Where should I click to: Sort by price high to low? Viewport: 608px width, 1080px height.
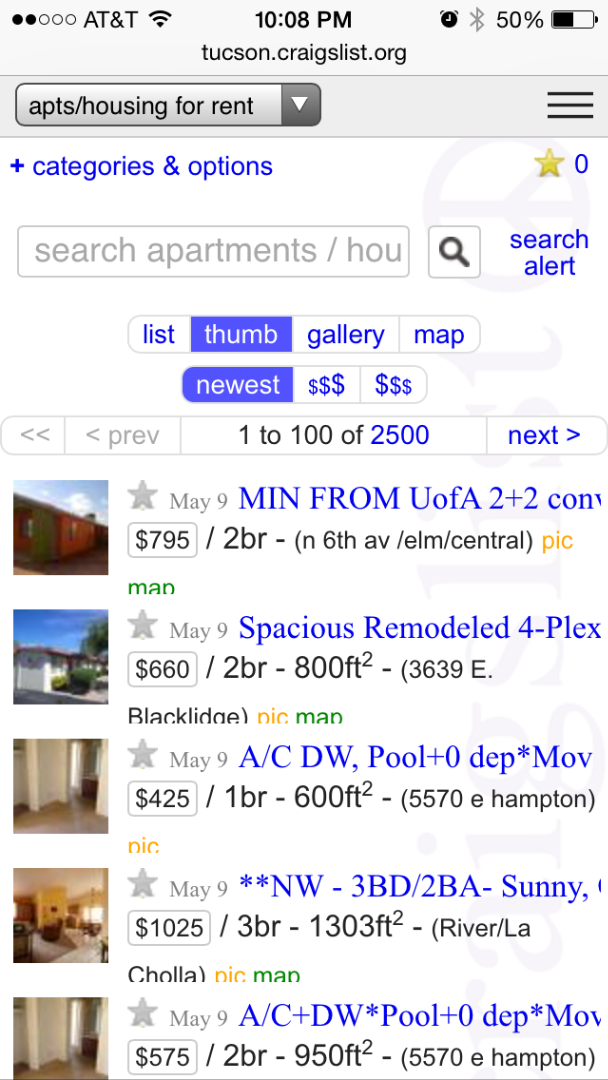click(x=393, y=386)
